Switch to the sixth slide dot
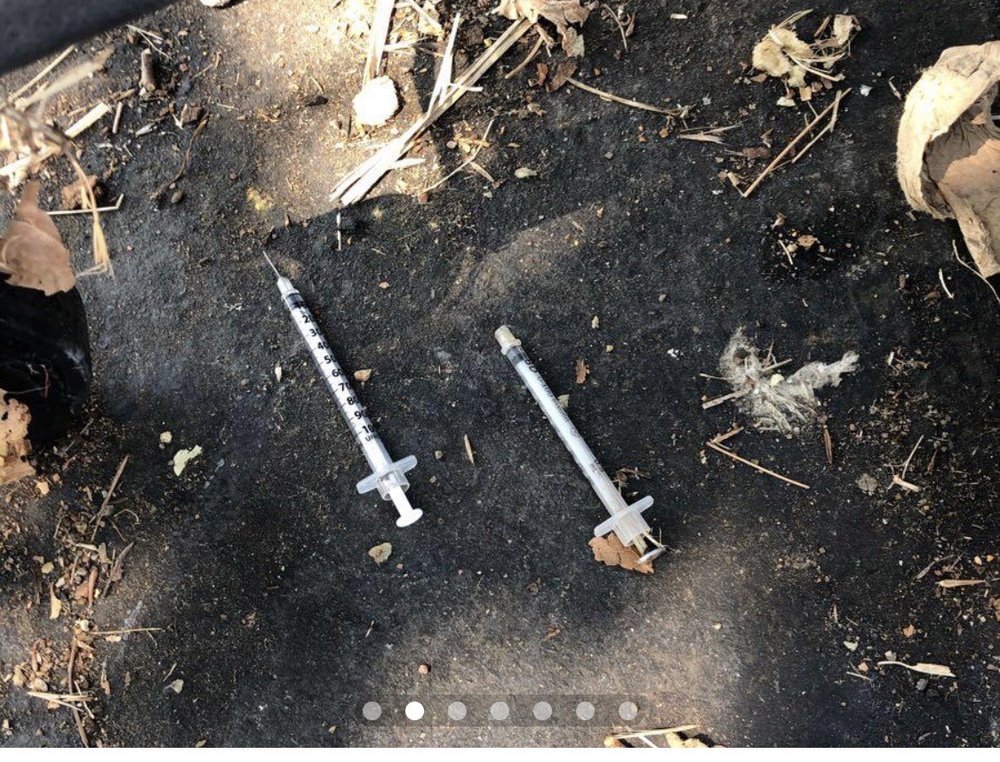 [x=585, y=711]
